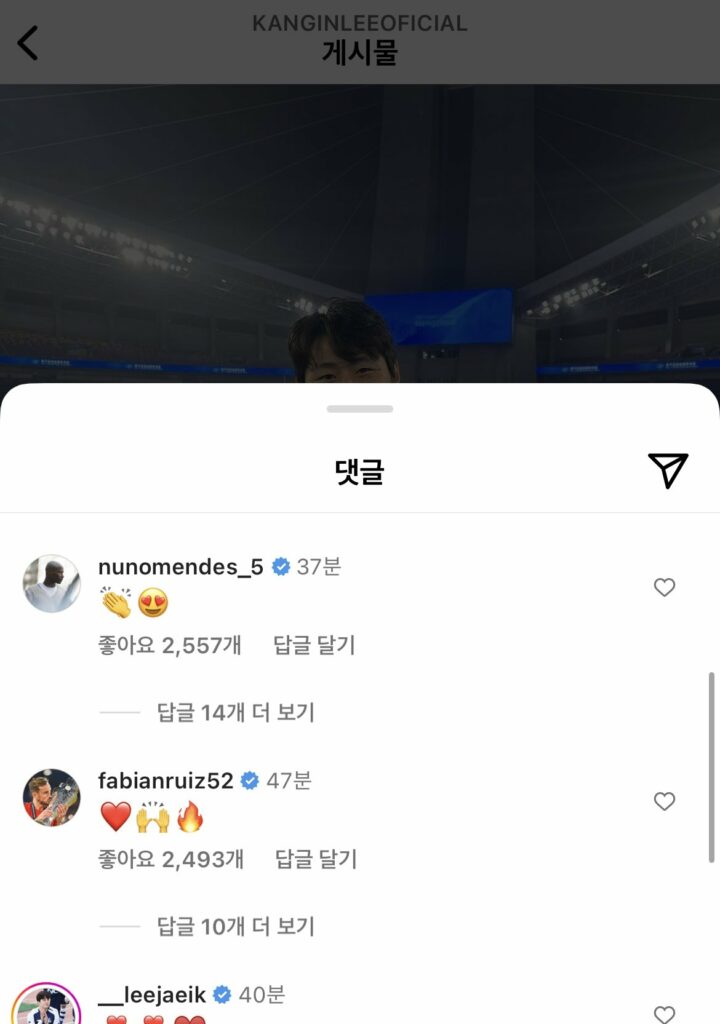Reply to fabianruiz52's comment
720x1024 pixels.
(x=314, y=859)
